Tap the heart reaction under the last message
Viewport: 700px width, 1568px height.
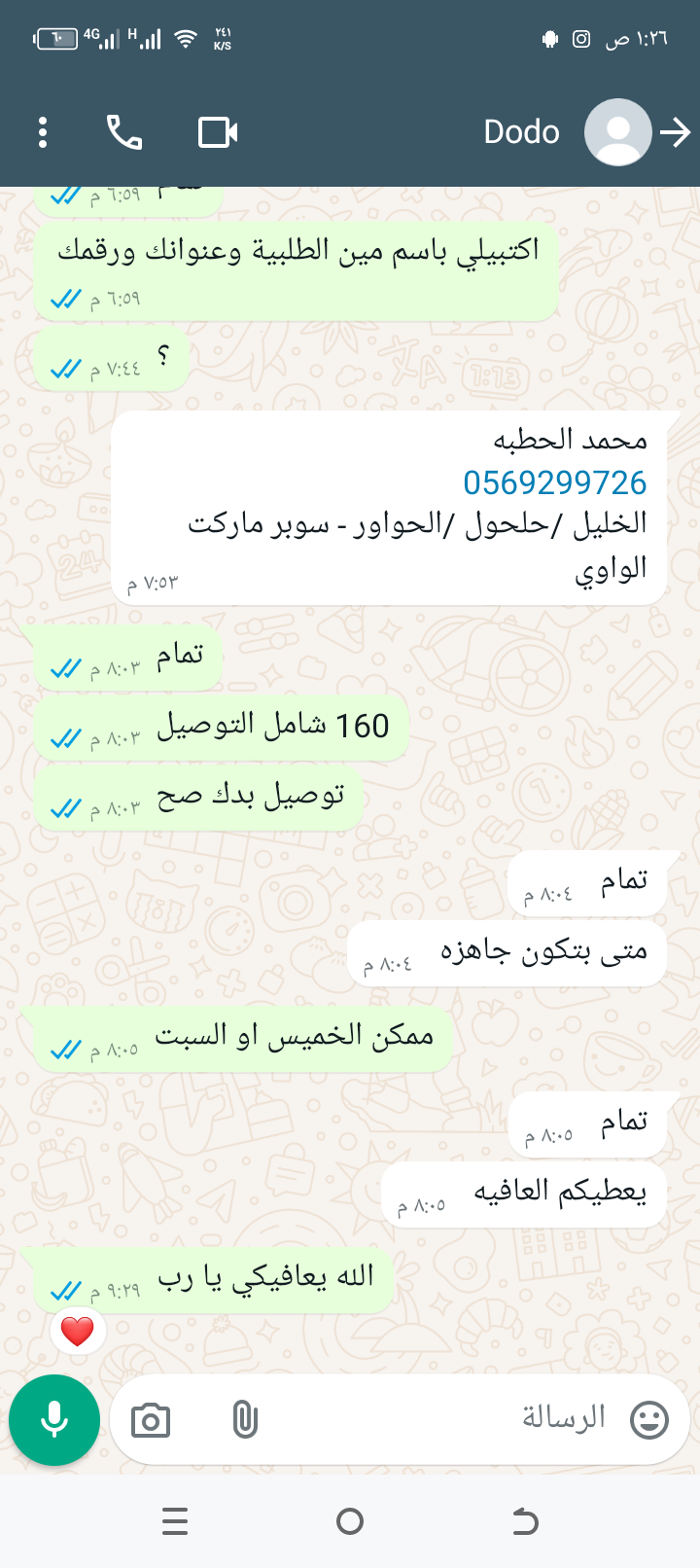pos(78,1331)
